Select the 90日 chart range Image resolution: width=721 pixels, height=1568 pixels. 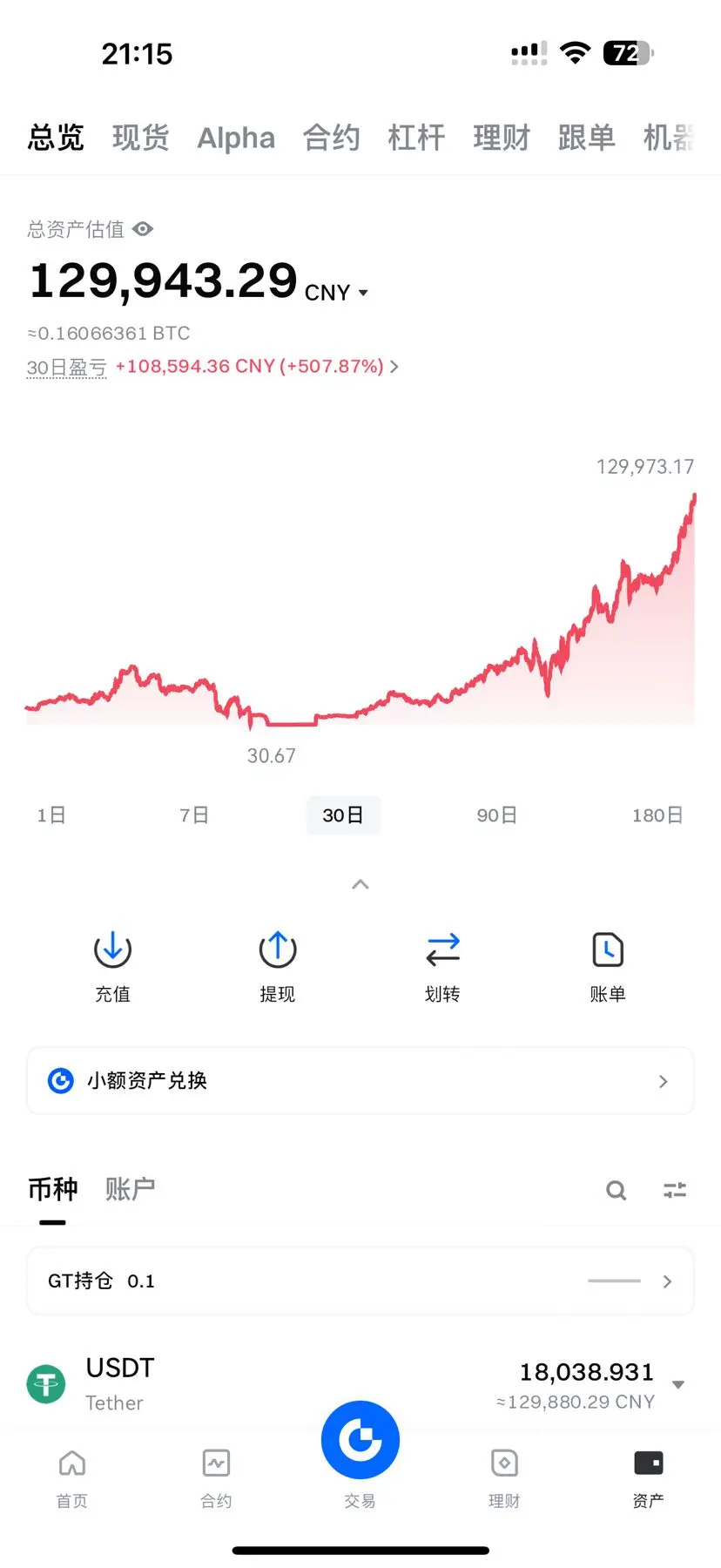coord(496,815)
